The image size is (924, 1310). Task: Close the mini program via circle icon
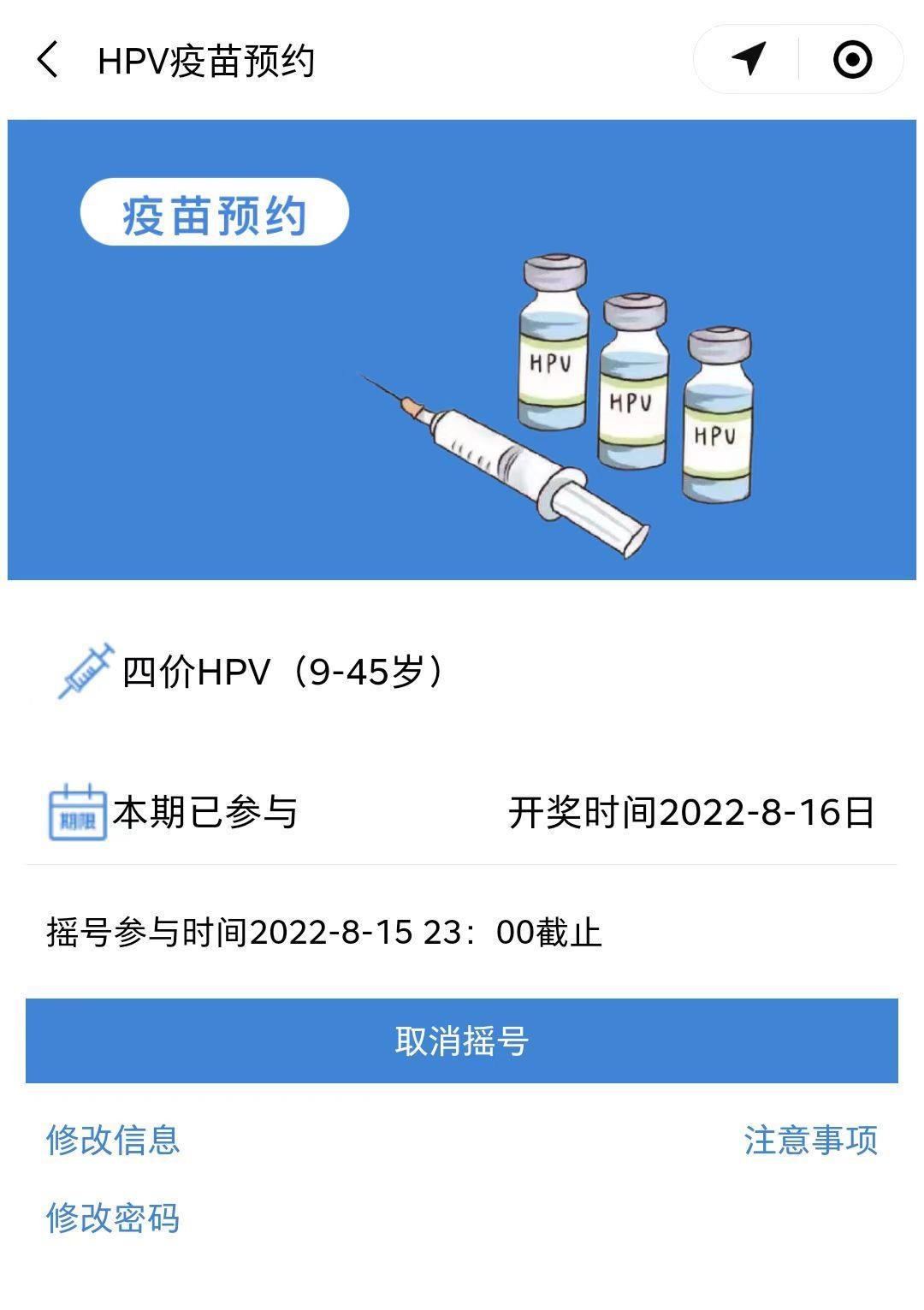coord(852,59)
